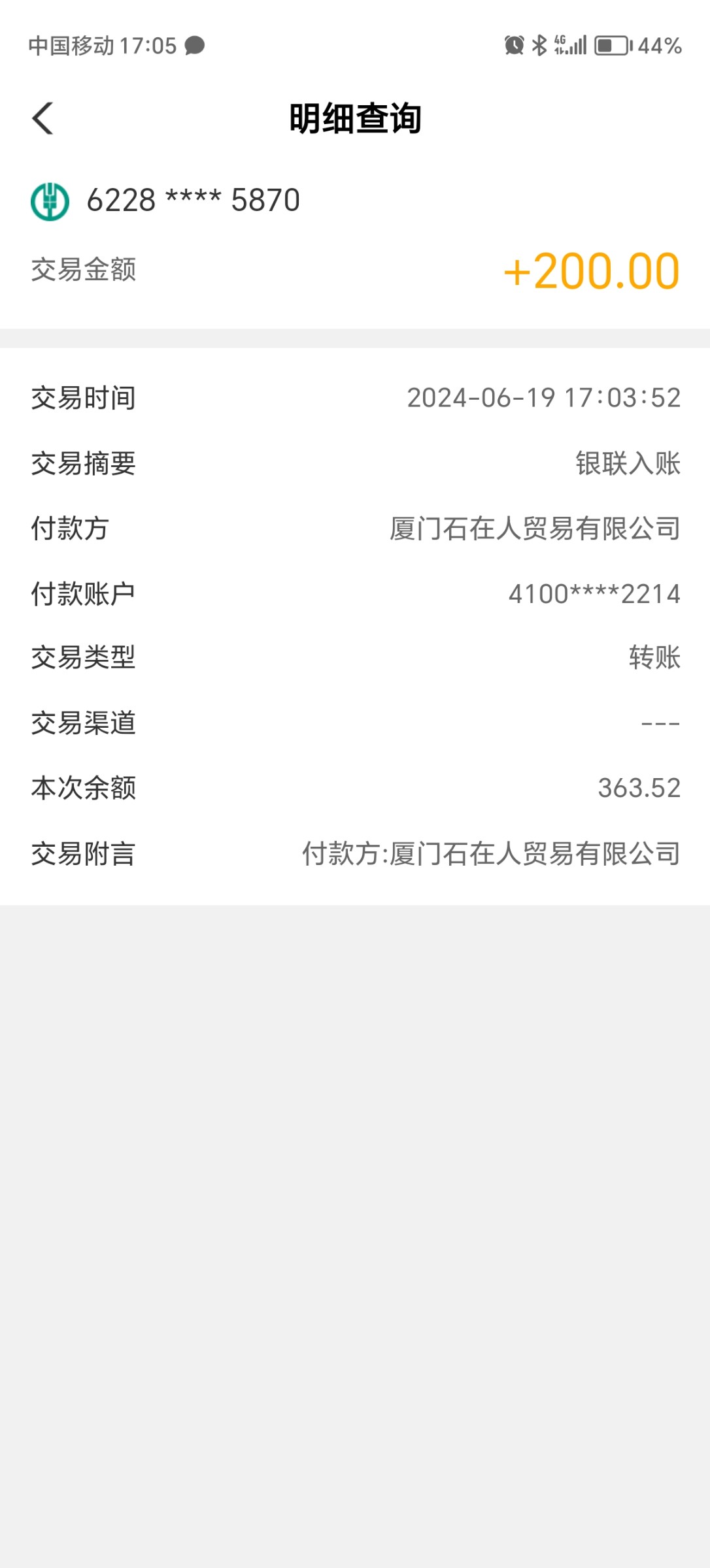Select payer name 厦门石在人贸易有限公司
The width and height of the screenshot is (710, 1568).
tap(533, 529)
